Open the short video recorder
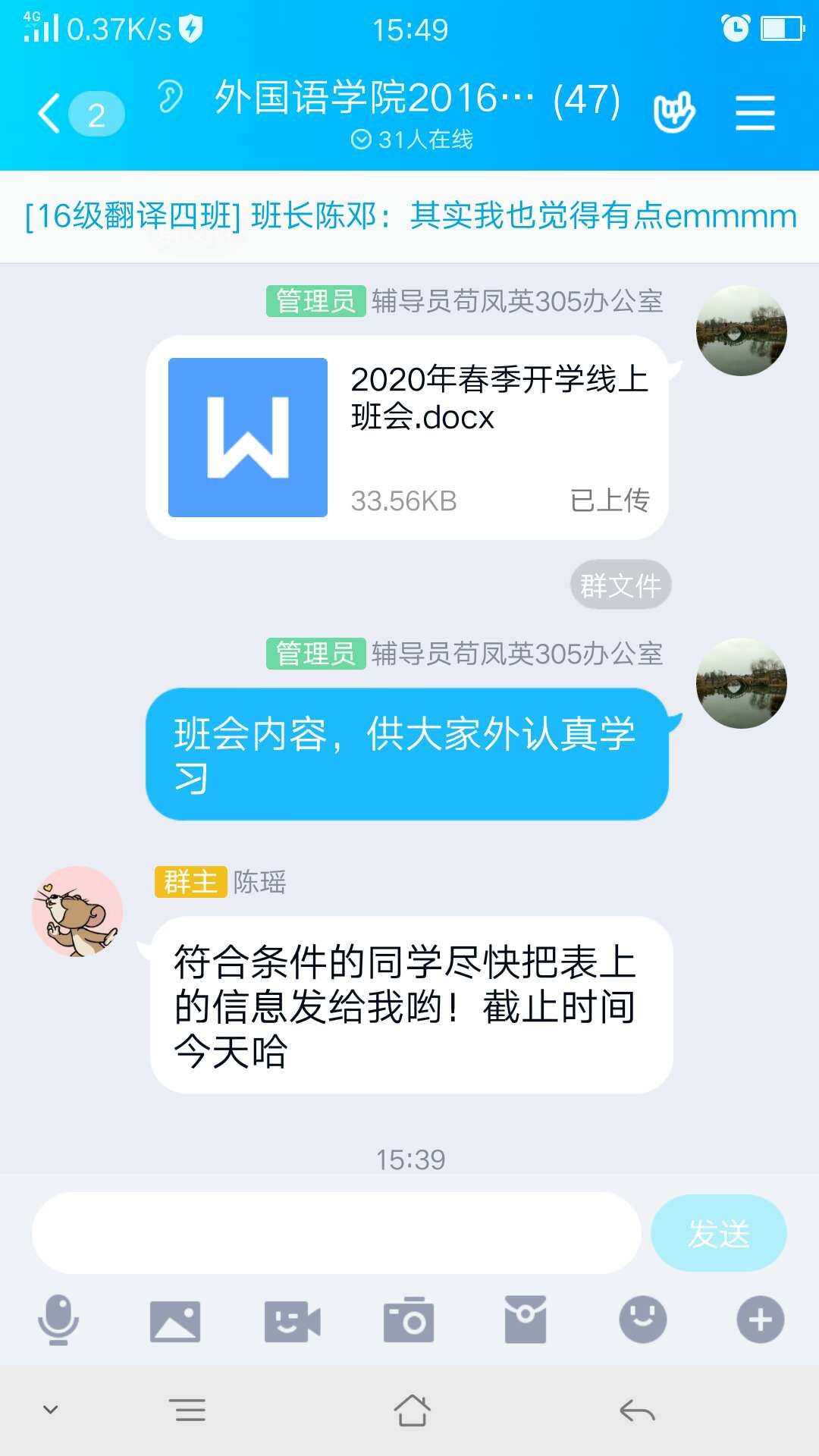The width and height of the screenshot is (819, 1456). point(292,1320)
